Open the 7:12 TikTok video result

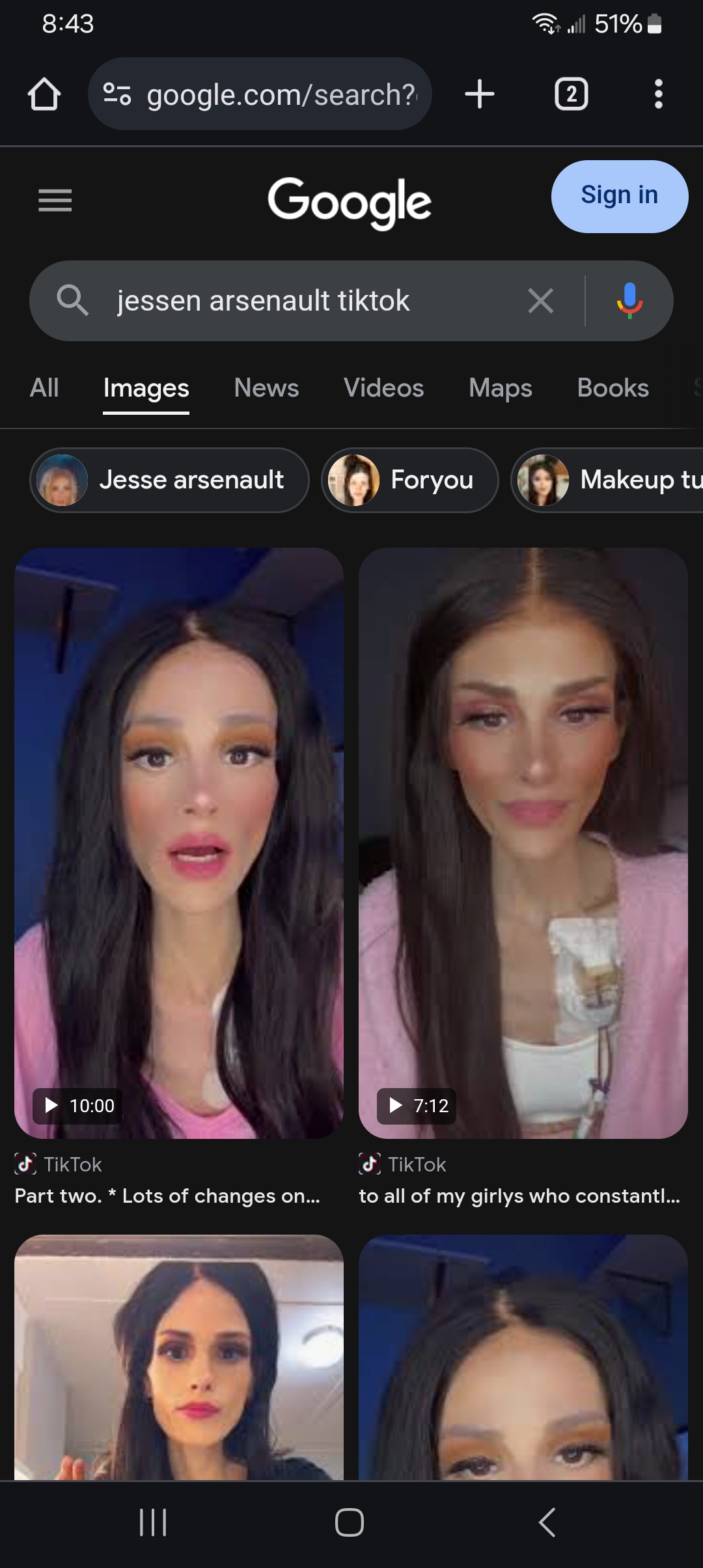(x=523, y=843)
